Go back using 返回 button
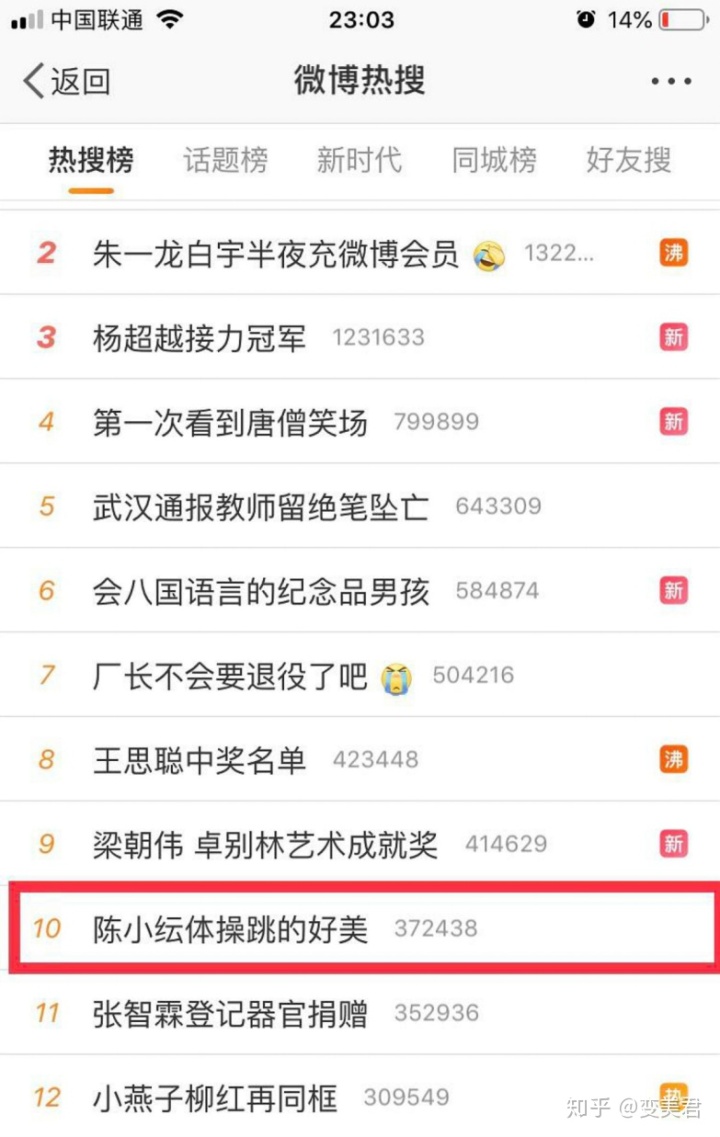The image size is (720, 1137). click(x=68, y=81)
